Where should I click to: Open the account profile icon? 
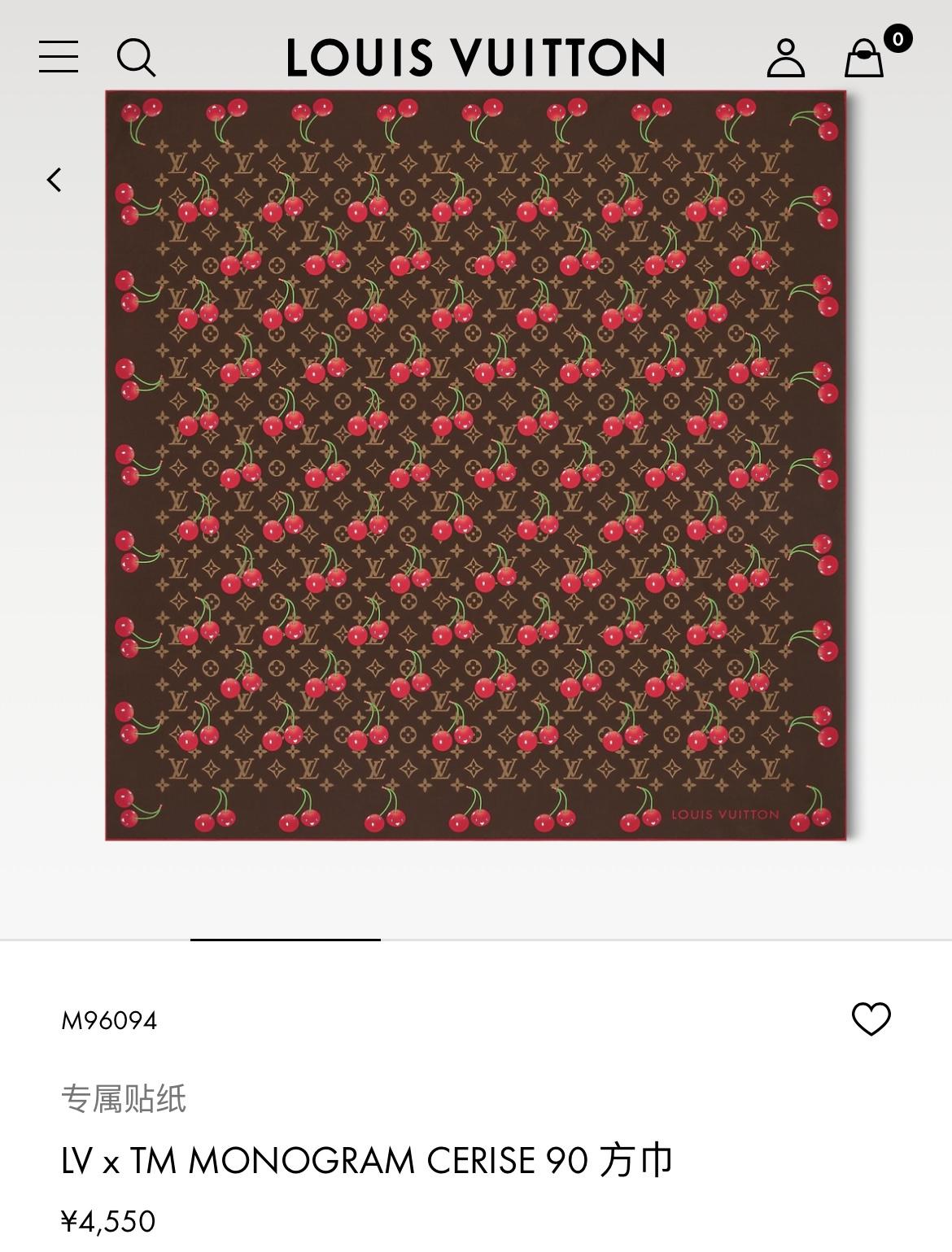pyautogui.click(x=785, y=58)
